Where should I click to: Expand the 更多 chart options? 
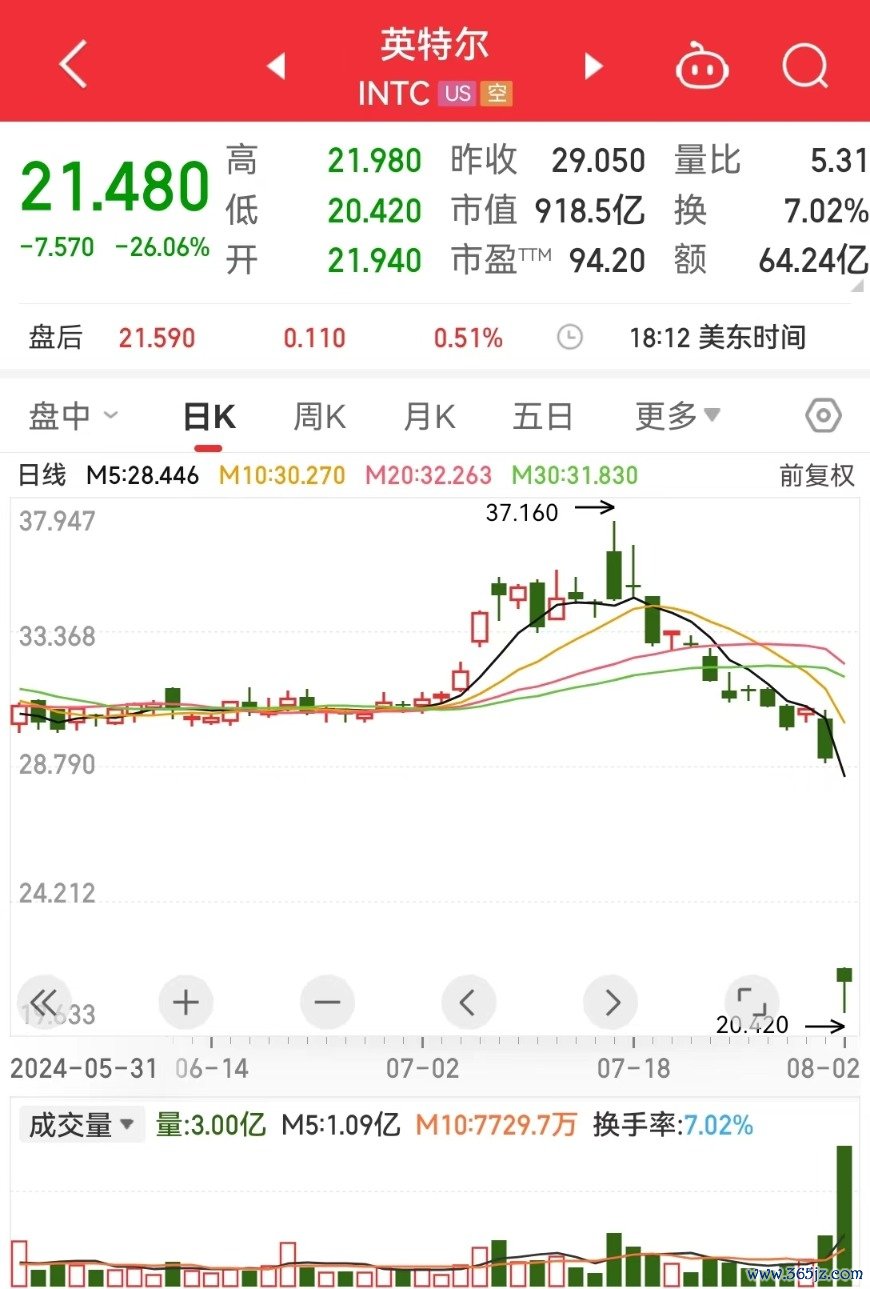point(678,416)
